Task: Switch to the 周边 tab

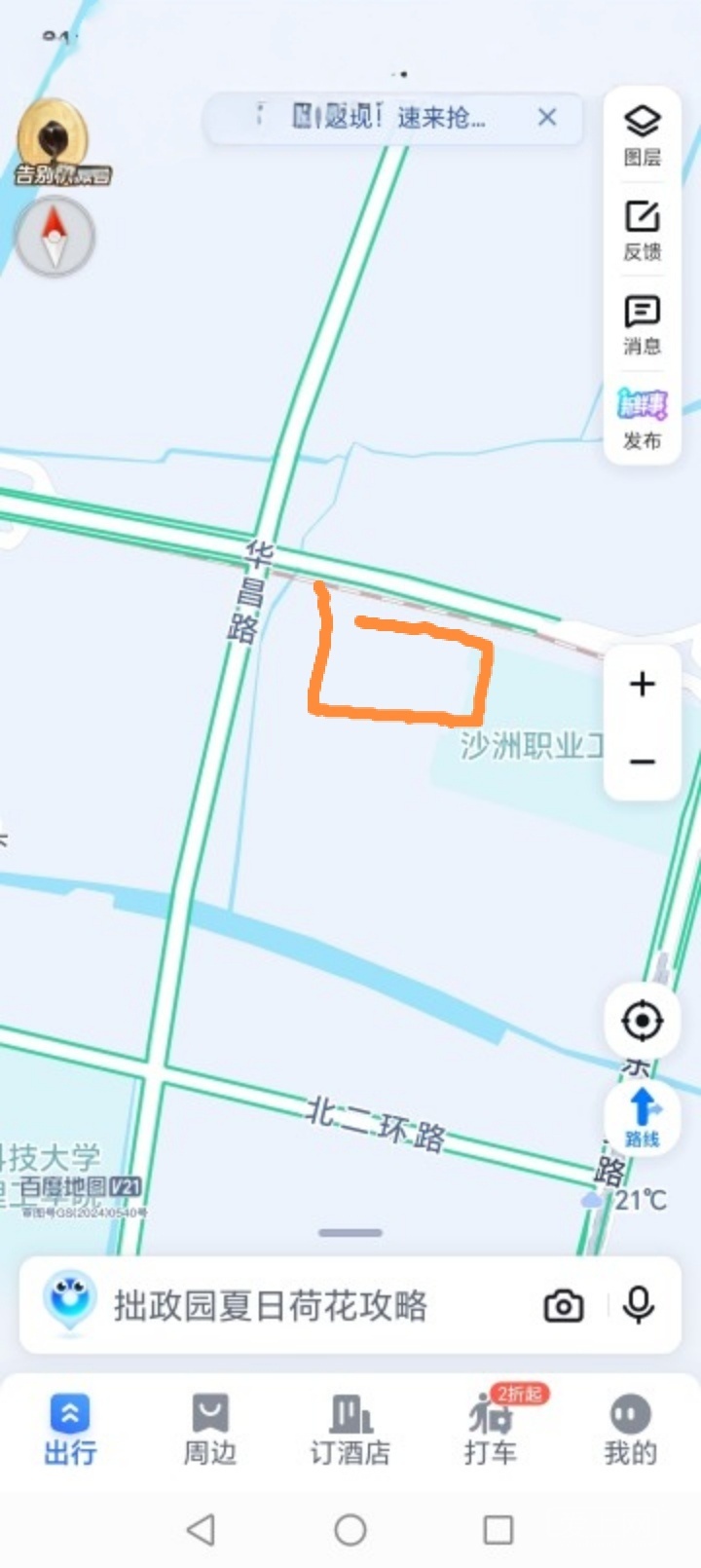Action: 210,1430
